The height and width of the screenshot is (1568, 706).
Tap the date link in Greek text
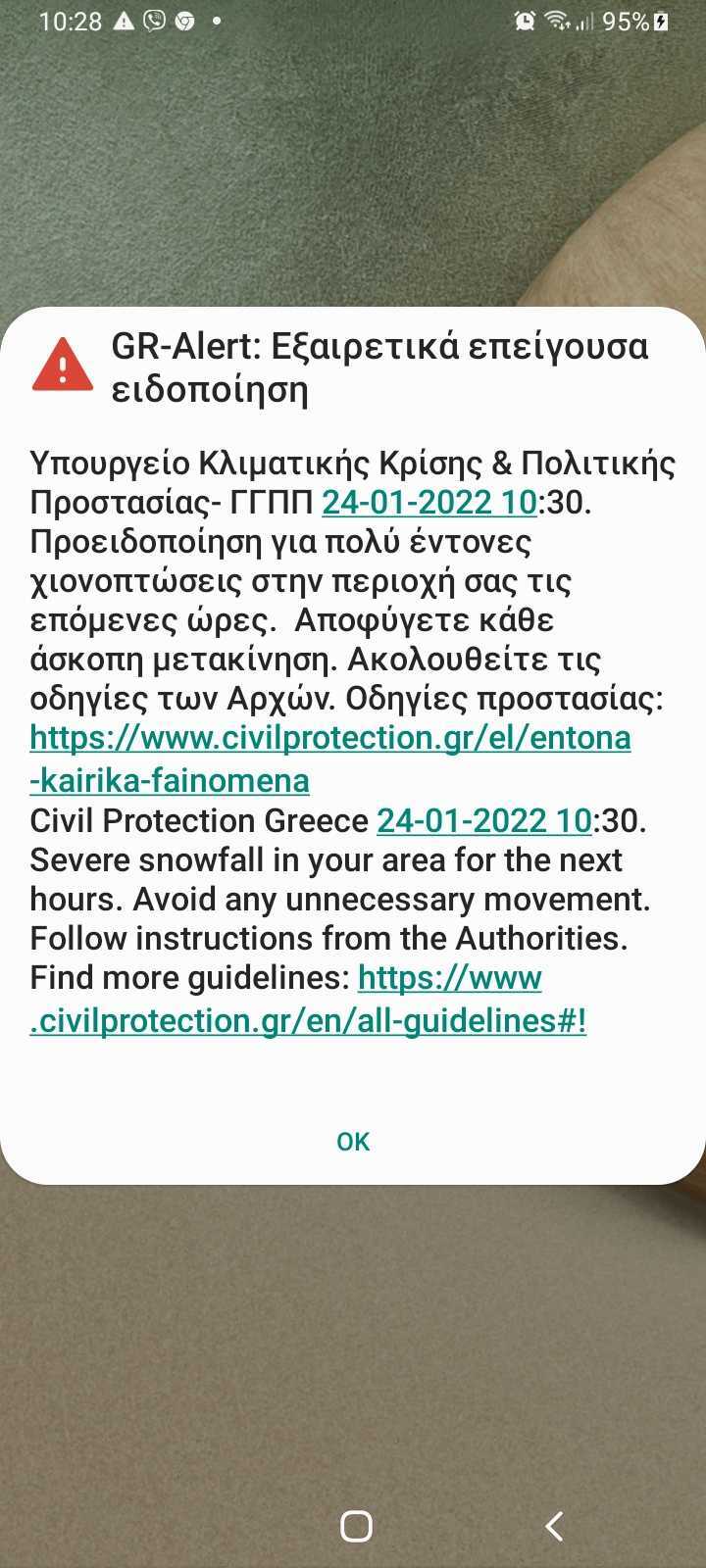(x=429, y=502)
